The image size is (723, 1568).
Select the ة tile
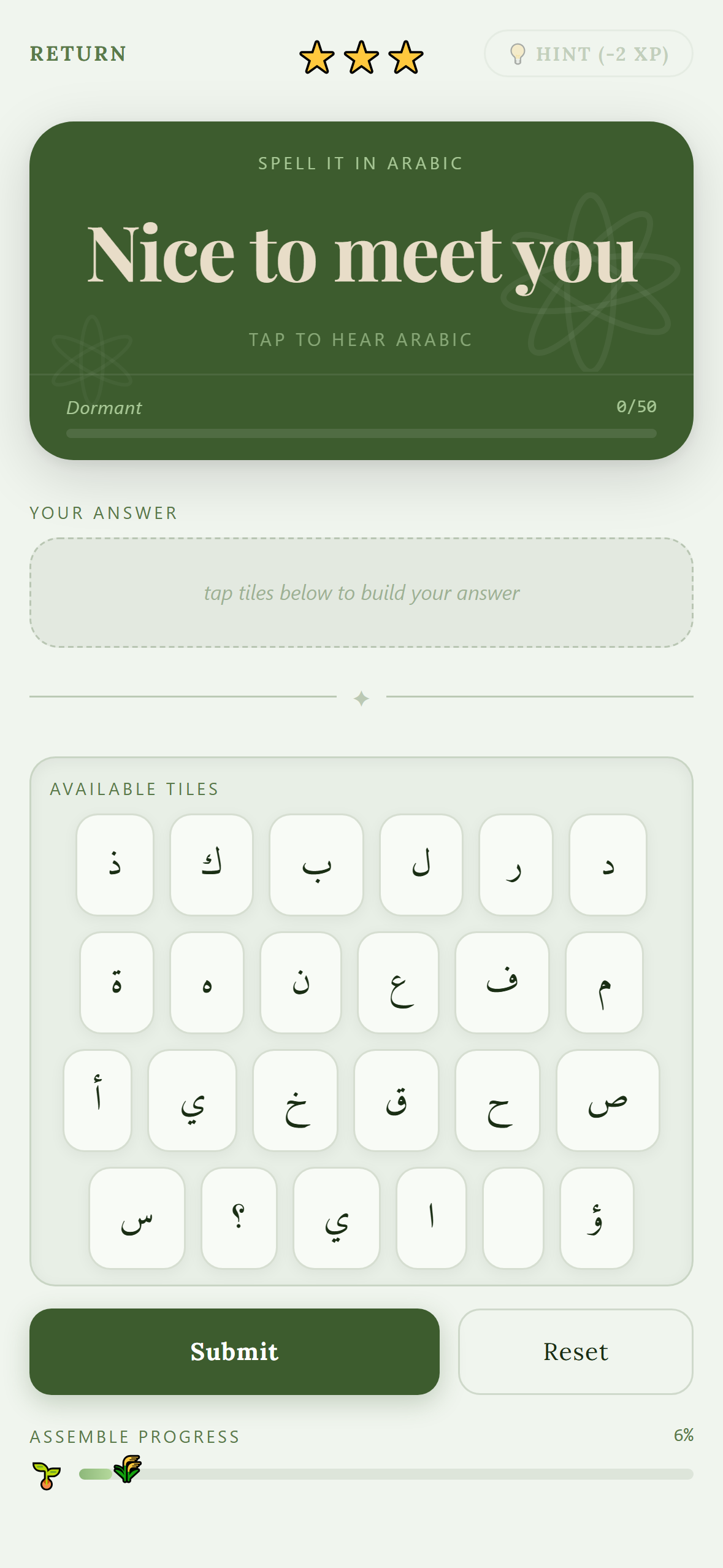[x=117, y=982]
